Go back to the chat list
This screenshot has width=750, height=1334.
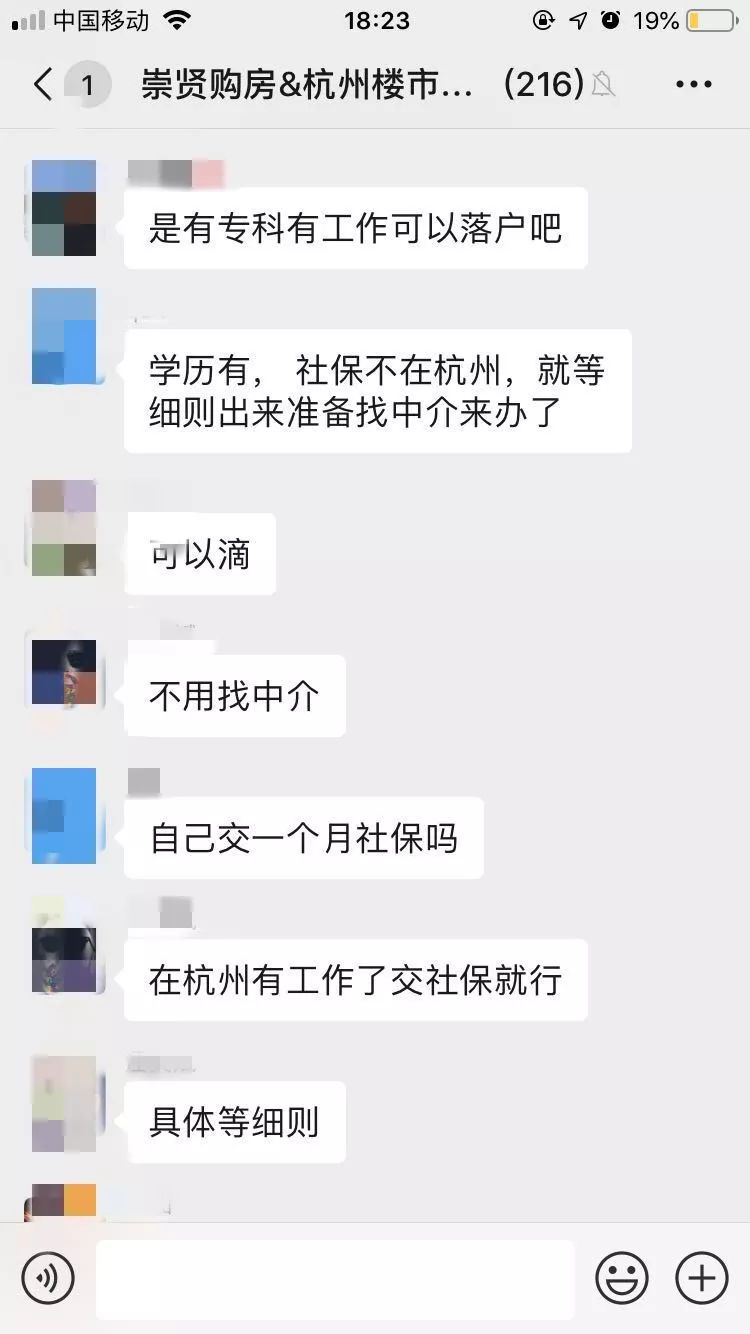[x=43, y=85]
